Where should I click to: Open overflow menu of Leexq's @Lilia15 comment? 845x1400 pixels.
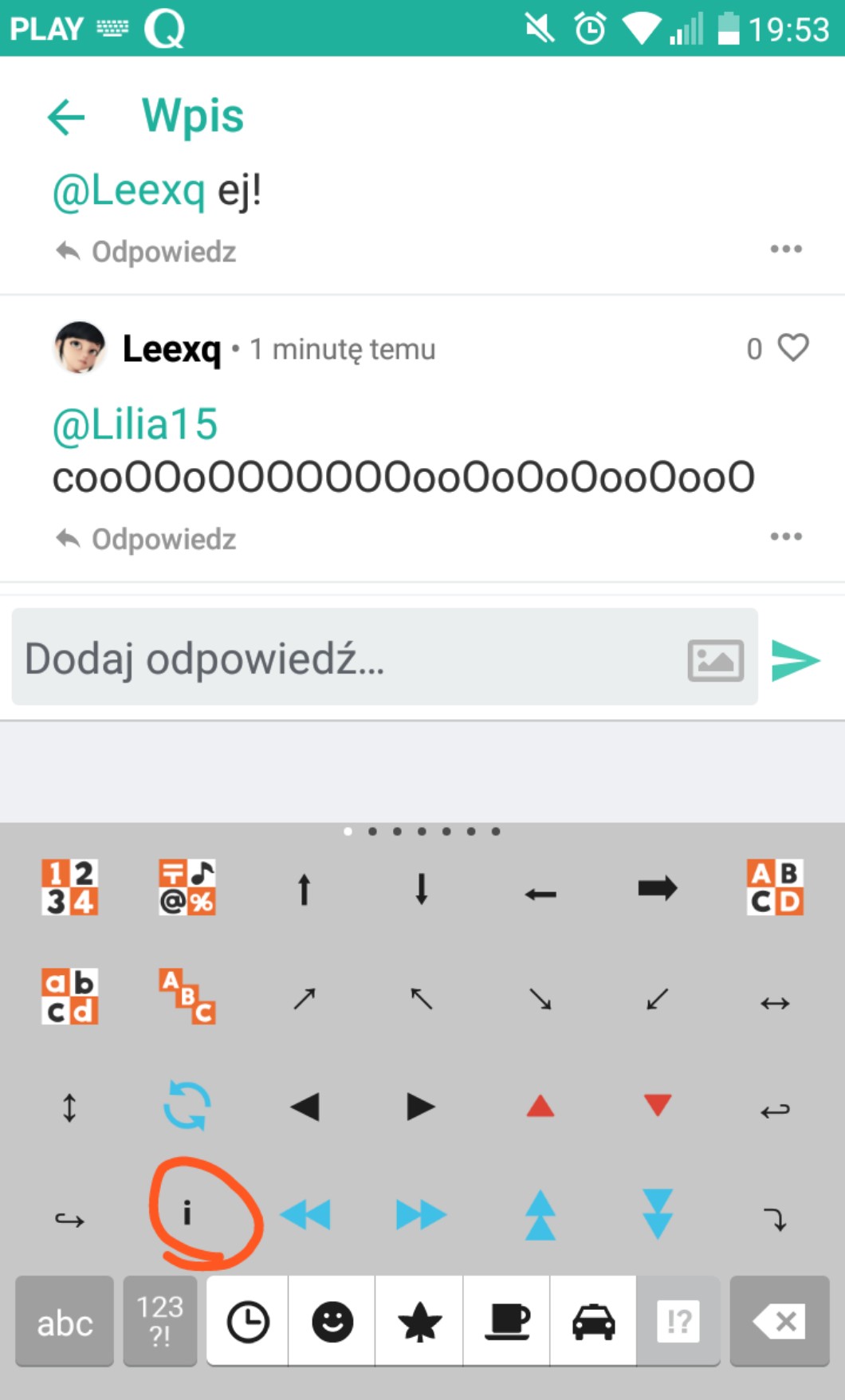(786, 537)
